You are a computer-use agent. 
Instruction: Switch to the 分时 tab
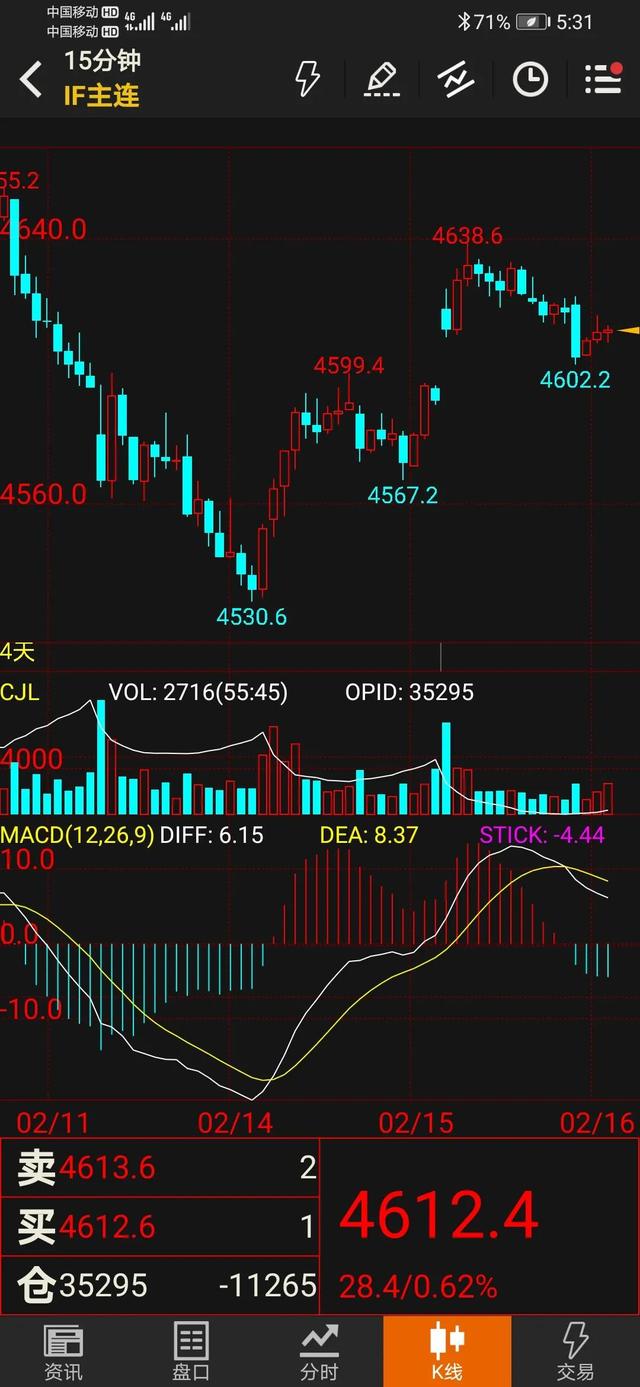(319, 1351)
